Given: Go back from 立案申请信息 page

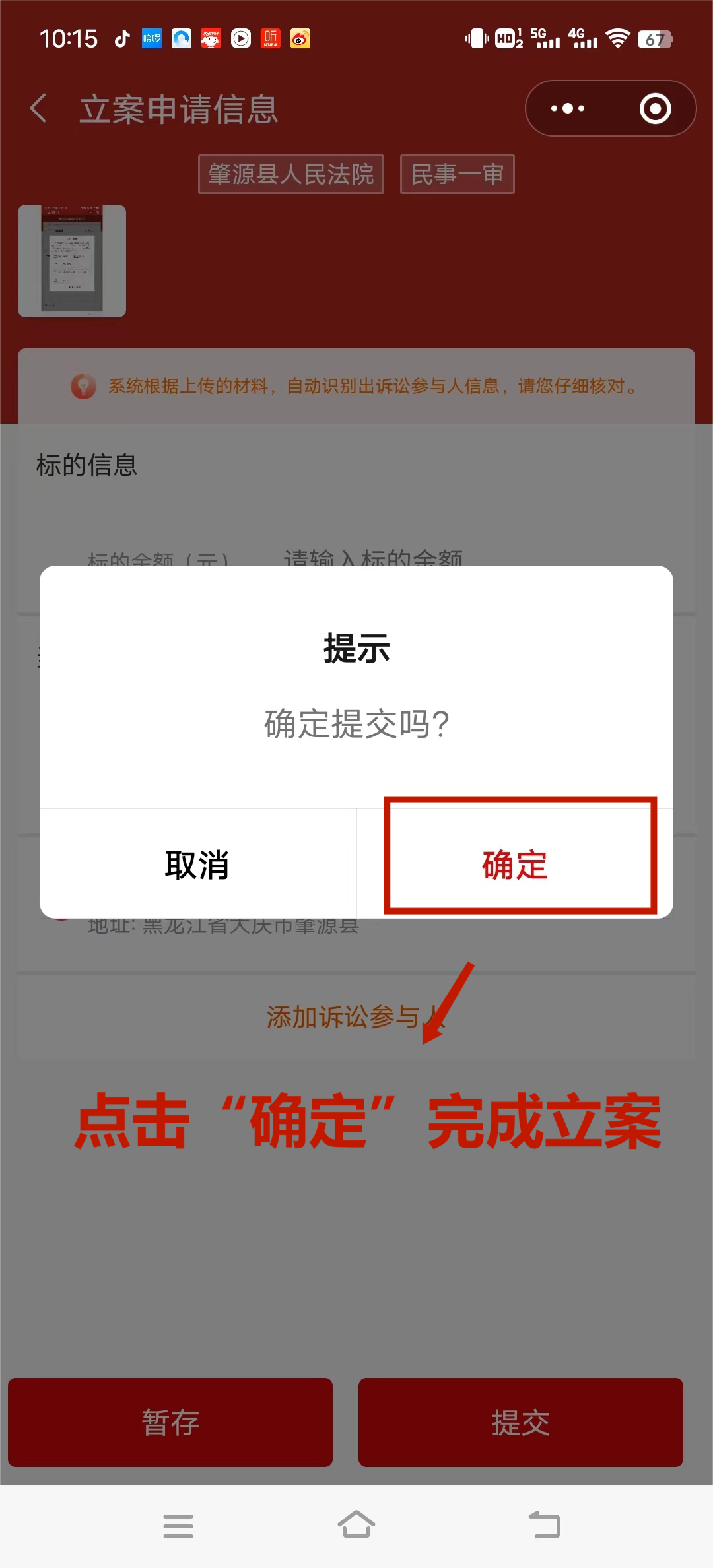Looking at the screenshot, I should [x=38, y=108].
